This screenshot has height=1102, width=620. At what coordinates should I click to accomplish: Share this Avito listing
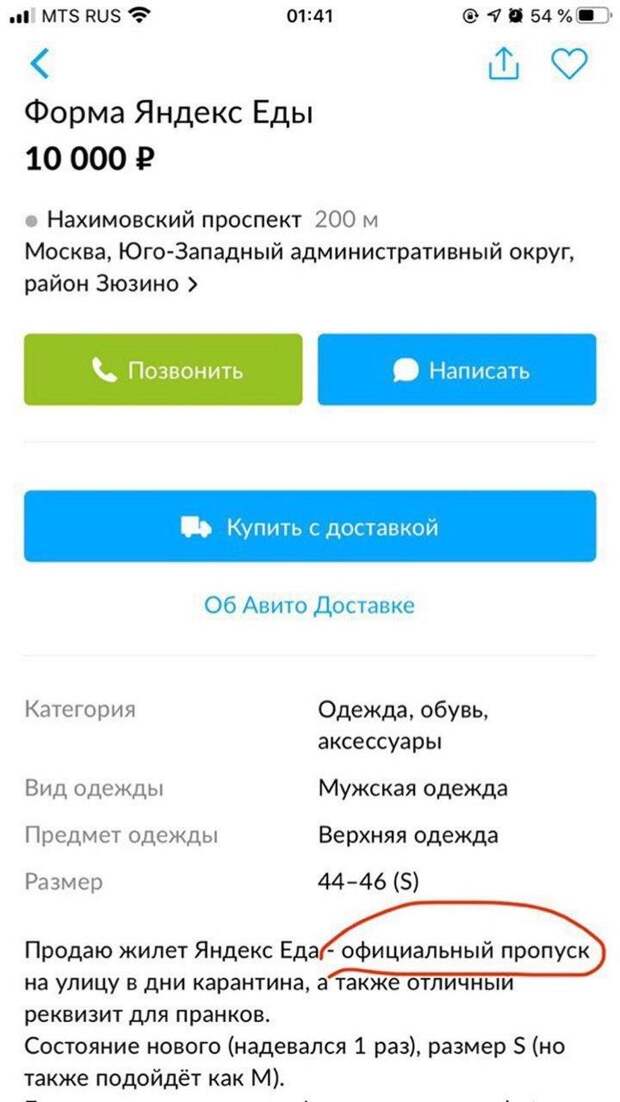point(504,63)
